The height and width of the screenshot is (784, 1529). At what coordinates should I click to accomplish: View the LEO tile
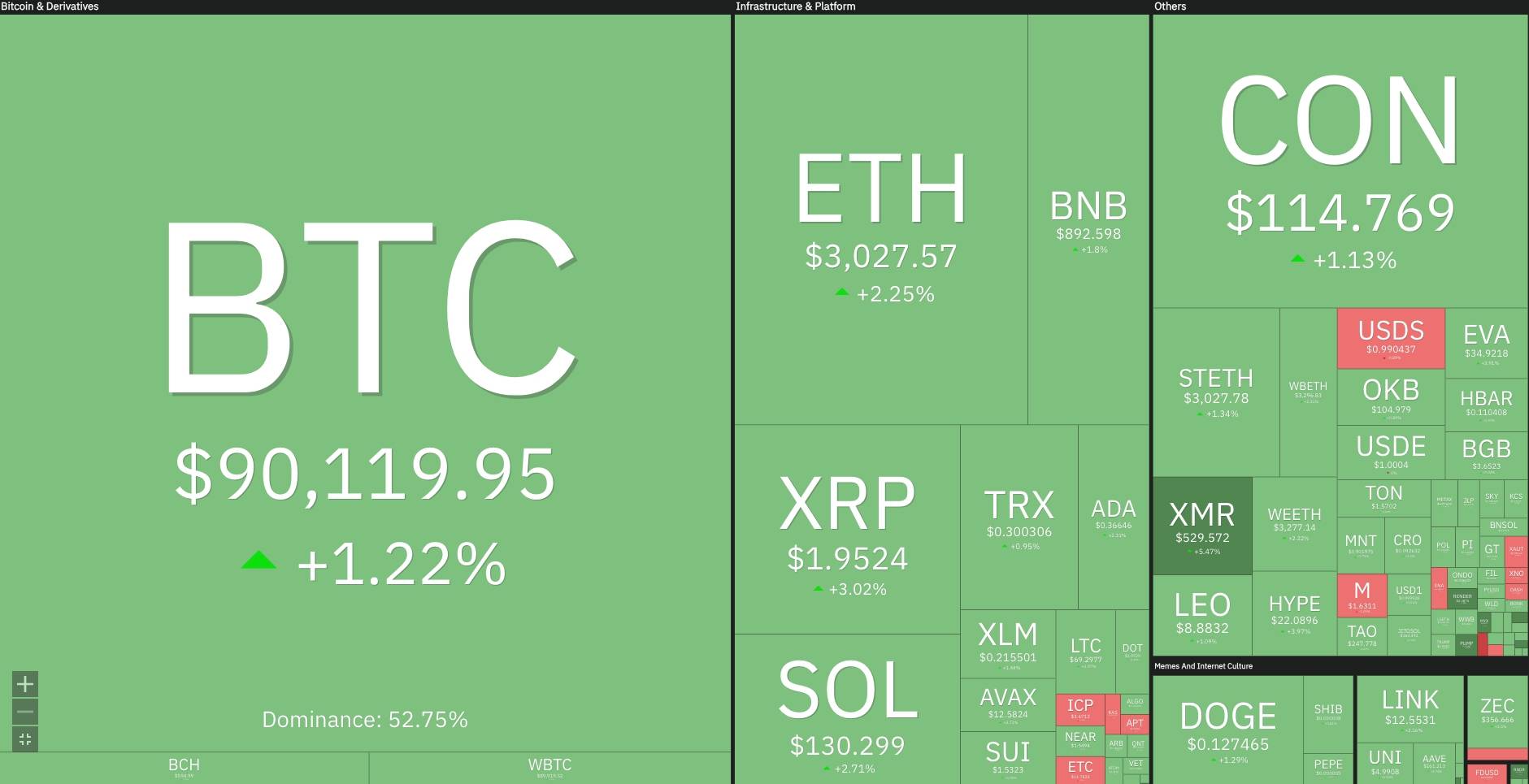pyautogui.click(x=1202, y=614)
